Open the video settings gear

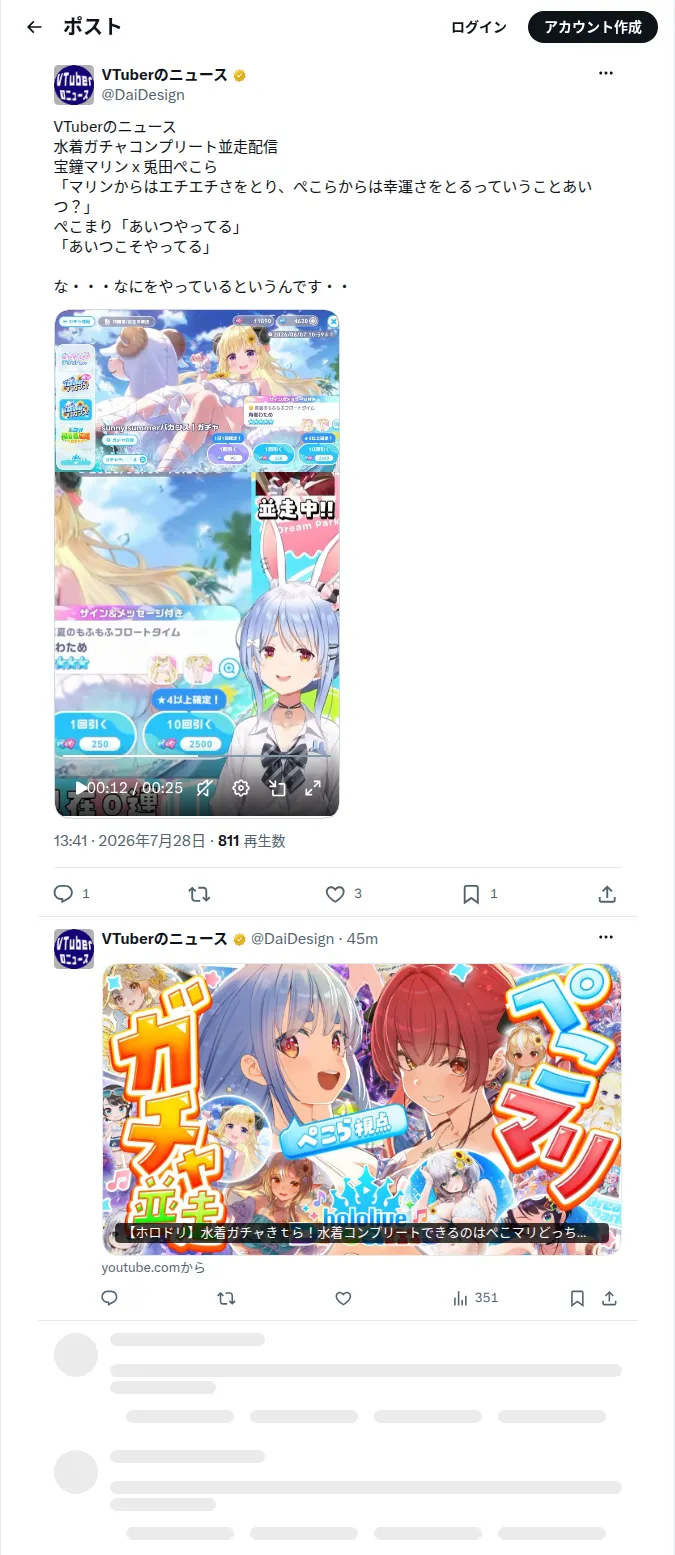tap(241, 788)
